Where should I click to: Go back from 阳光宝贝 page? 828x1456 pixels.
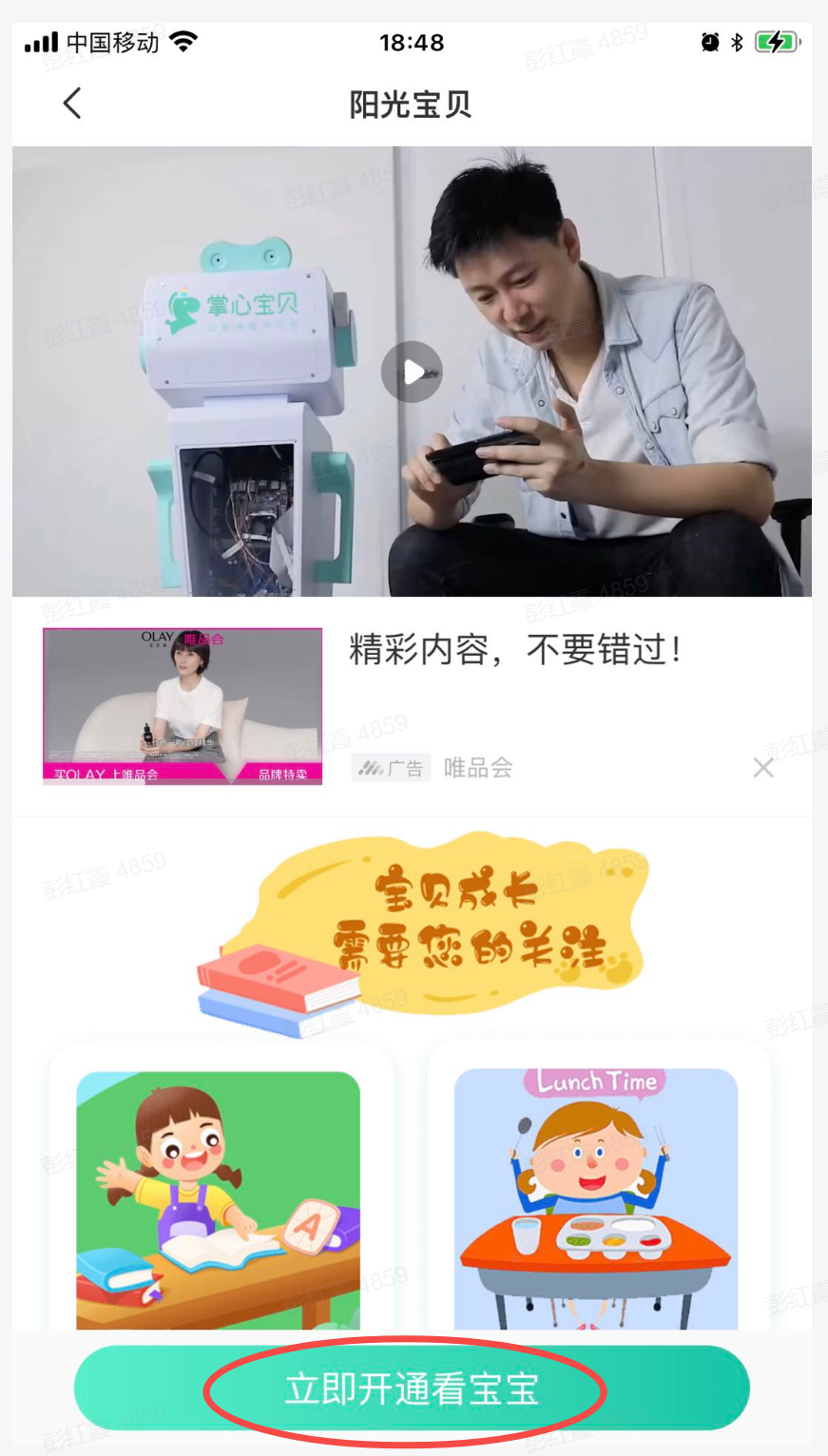pos(72,104)
